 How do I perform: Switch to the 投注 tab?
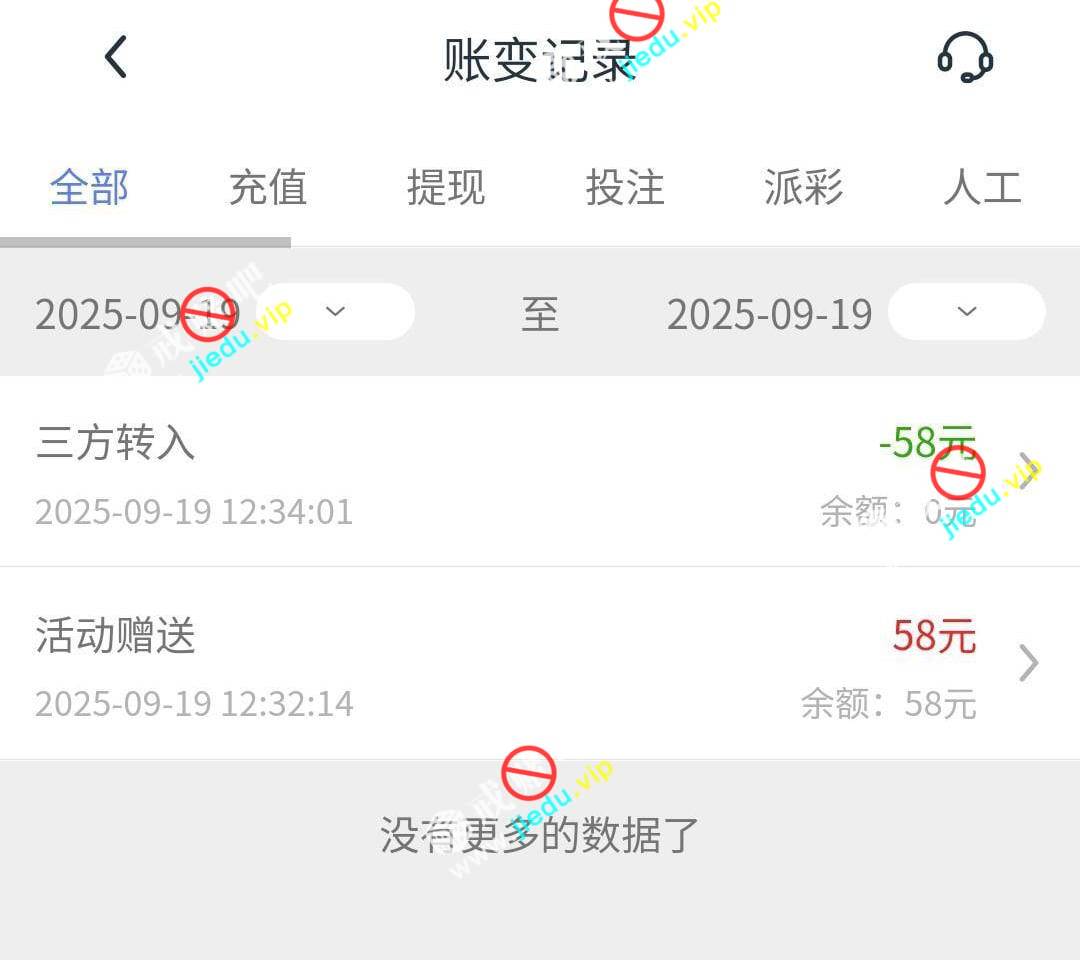[x=625, y=188]
